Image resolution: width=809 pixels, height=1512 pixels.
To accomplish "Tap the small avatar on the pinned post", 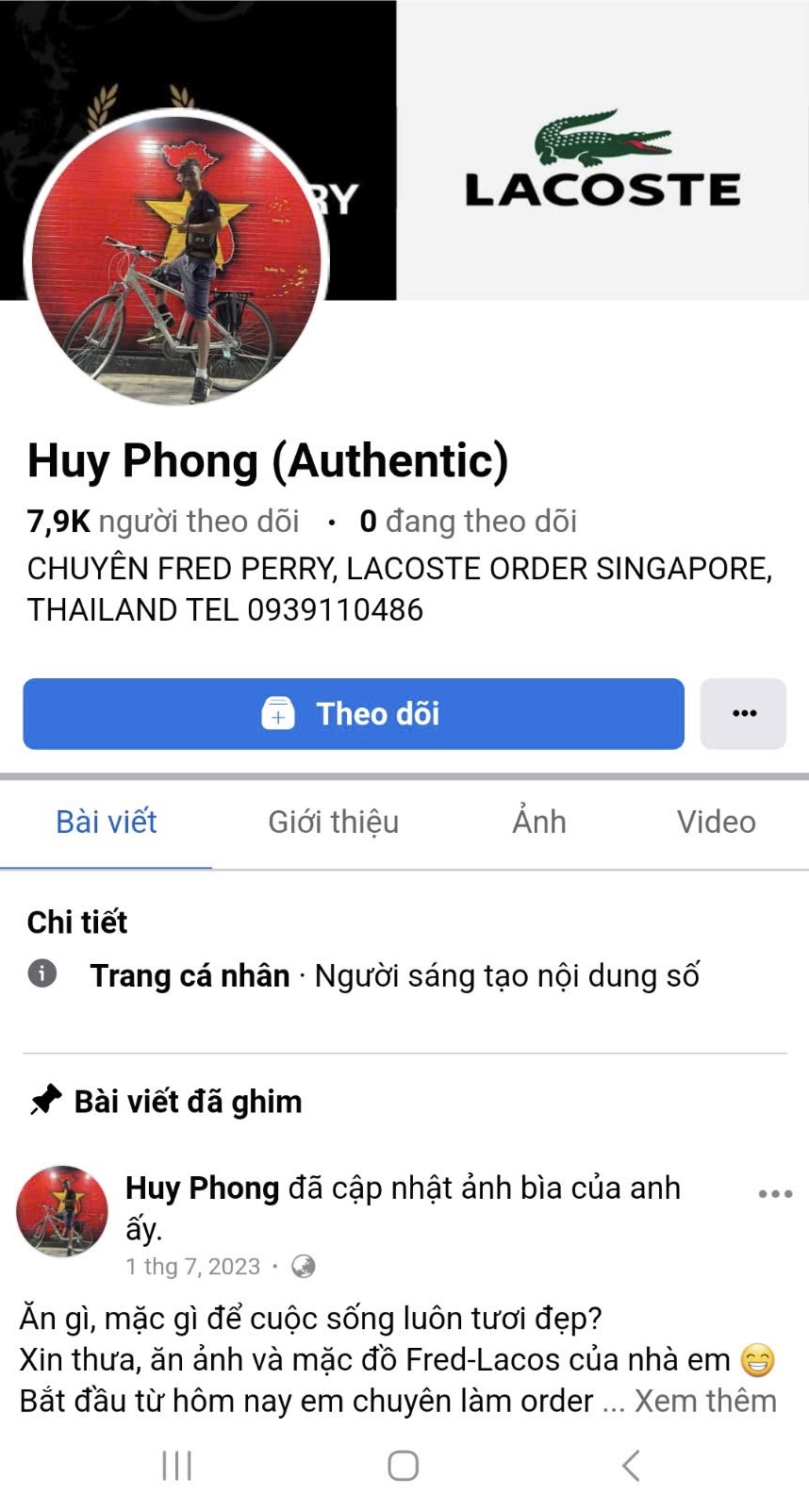I will tap(62, 1211).
